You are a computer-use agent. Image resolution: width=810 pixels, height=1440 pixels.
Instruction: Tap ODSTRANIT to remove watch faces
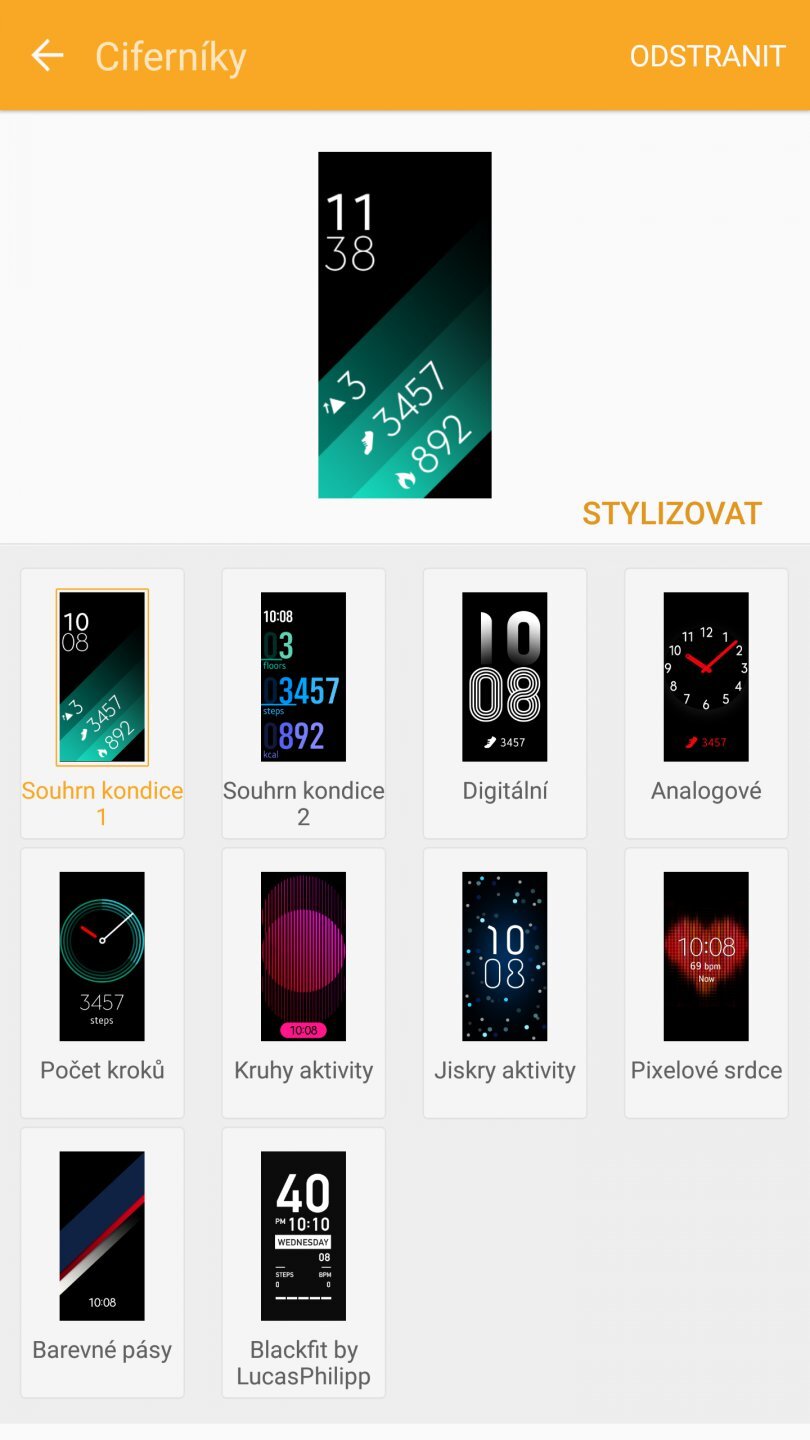tap(707, 57)
